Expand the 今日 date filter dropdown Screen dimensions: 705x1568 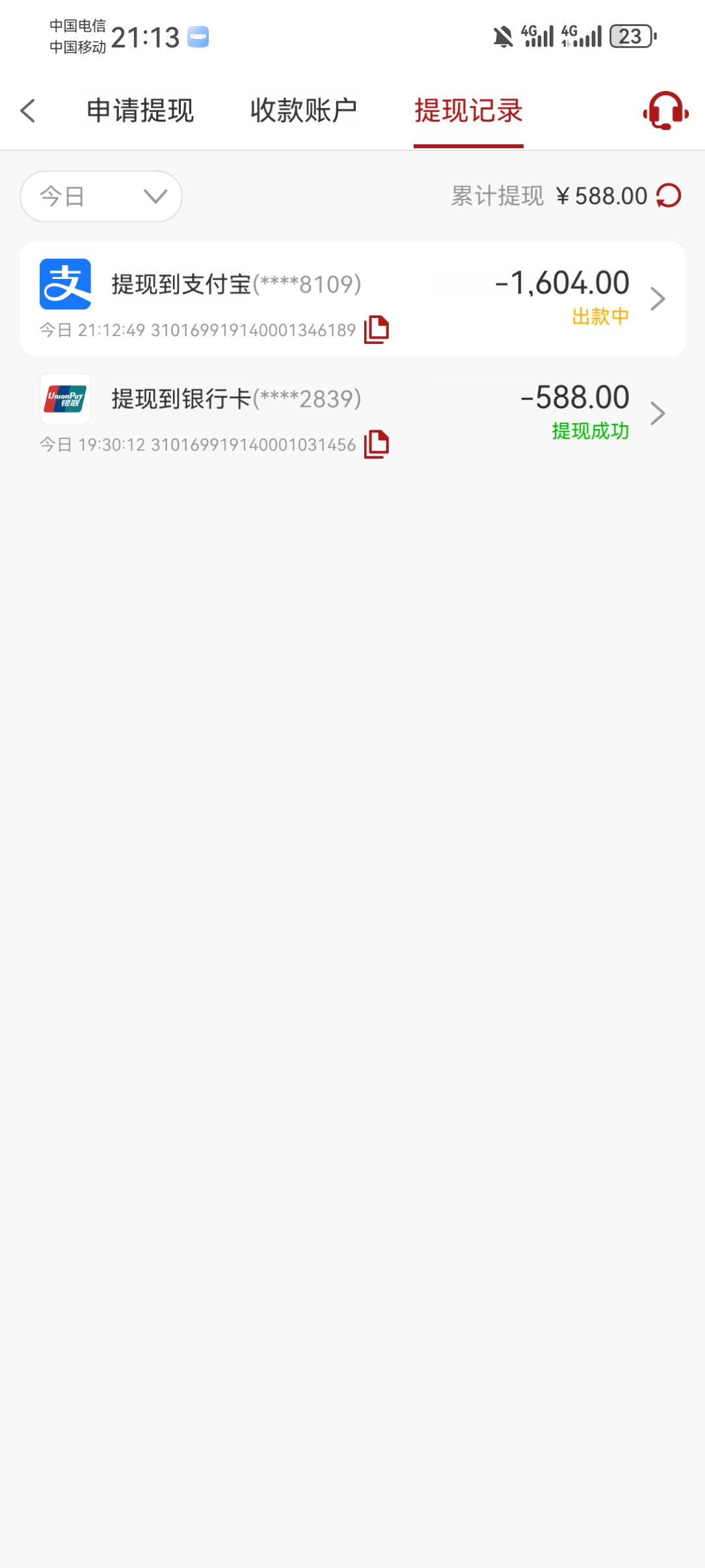(x=101, y=196)
